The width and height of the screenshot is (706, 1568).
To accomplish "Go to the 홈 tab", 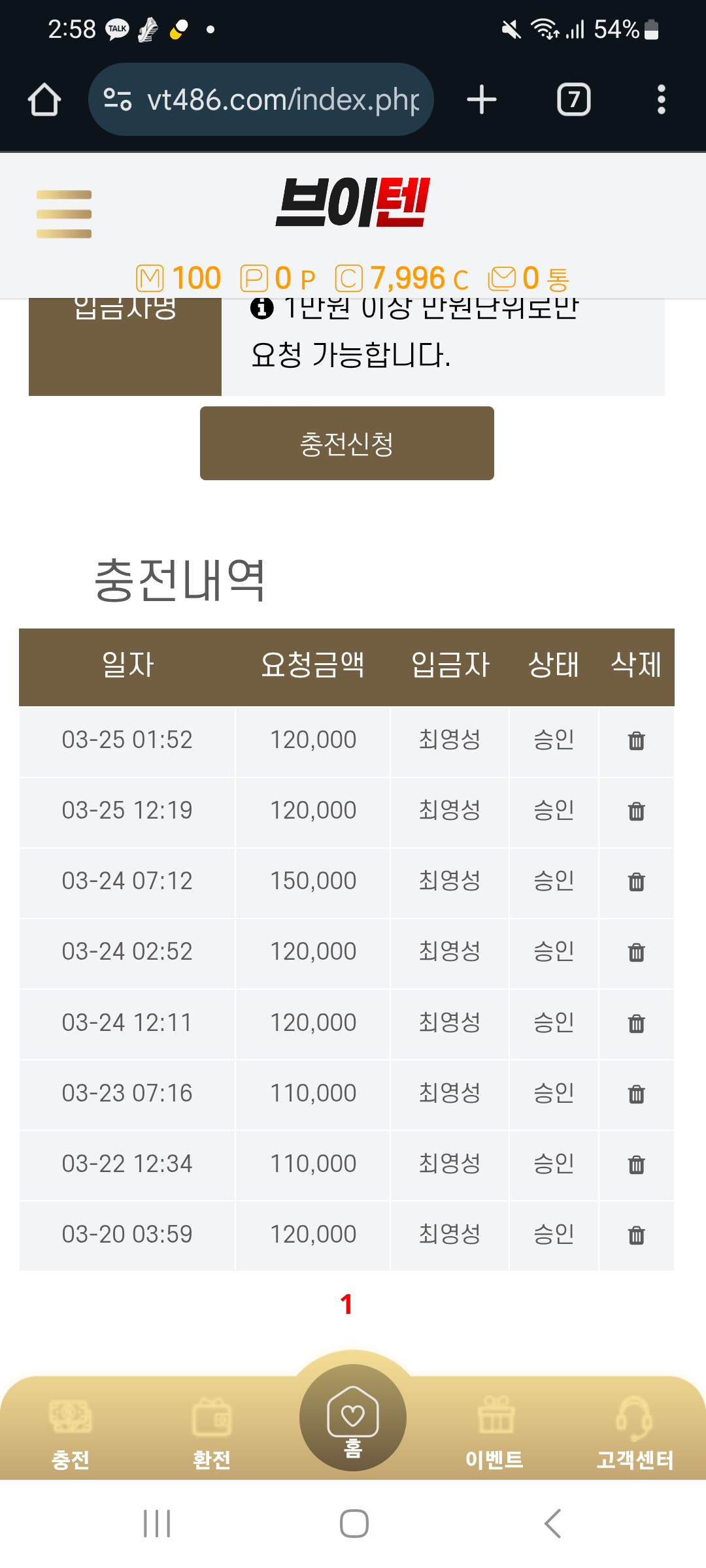I will click(353, 1419).
